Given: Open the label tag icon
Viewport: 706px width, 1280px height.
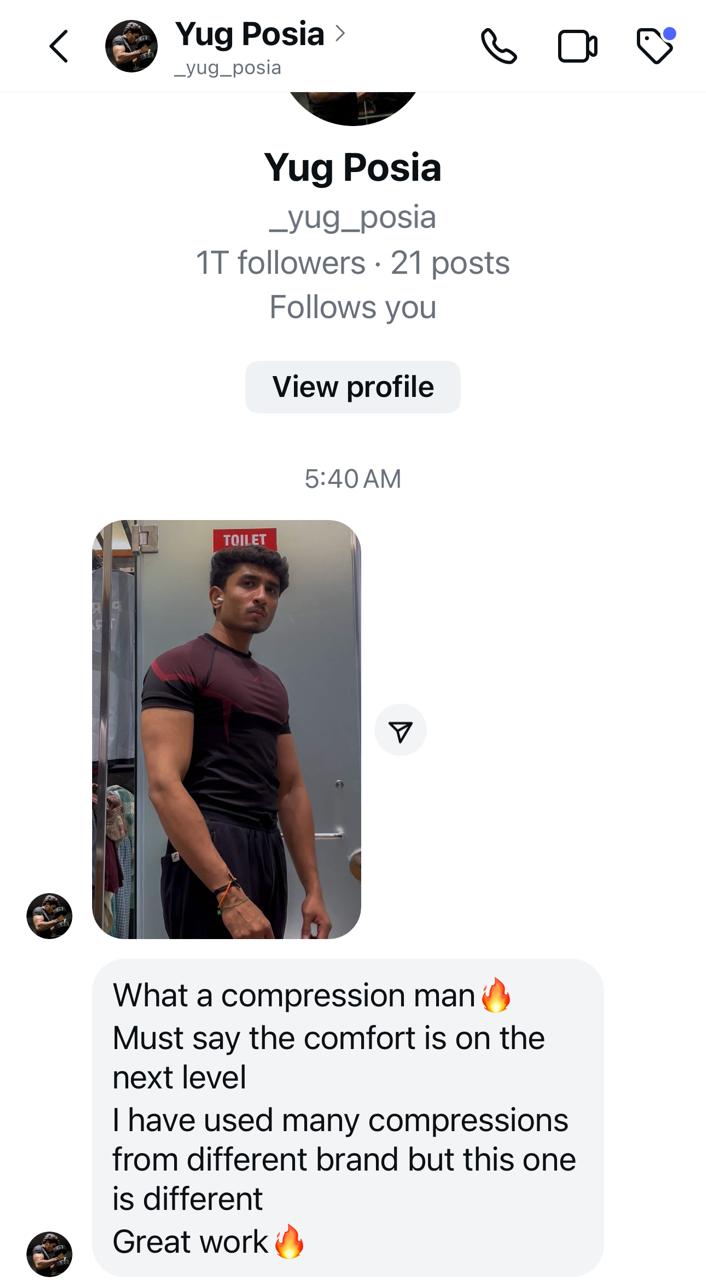Looking at the screenshot, I should click(x=655, y=46).
